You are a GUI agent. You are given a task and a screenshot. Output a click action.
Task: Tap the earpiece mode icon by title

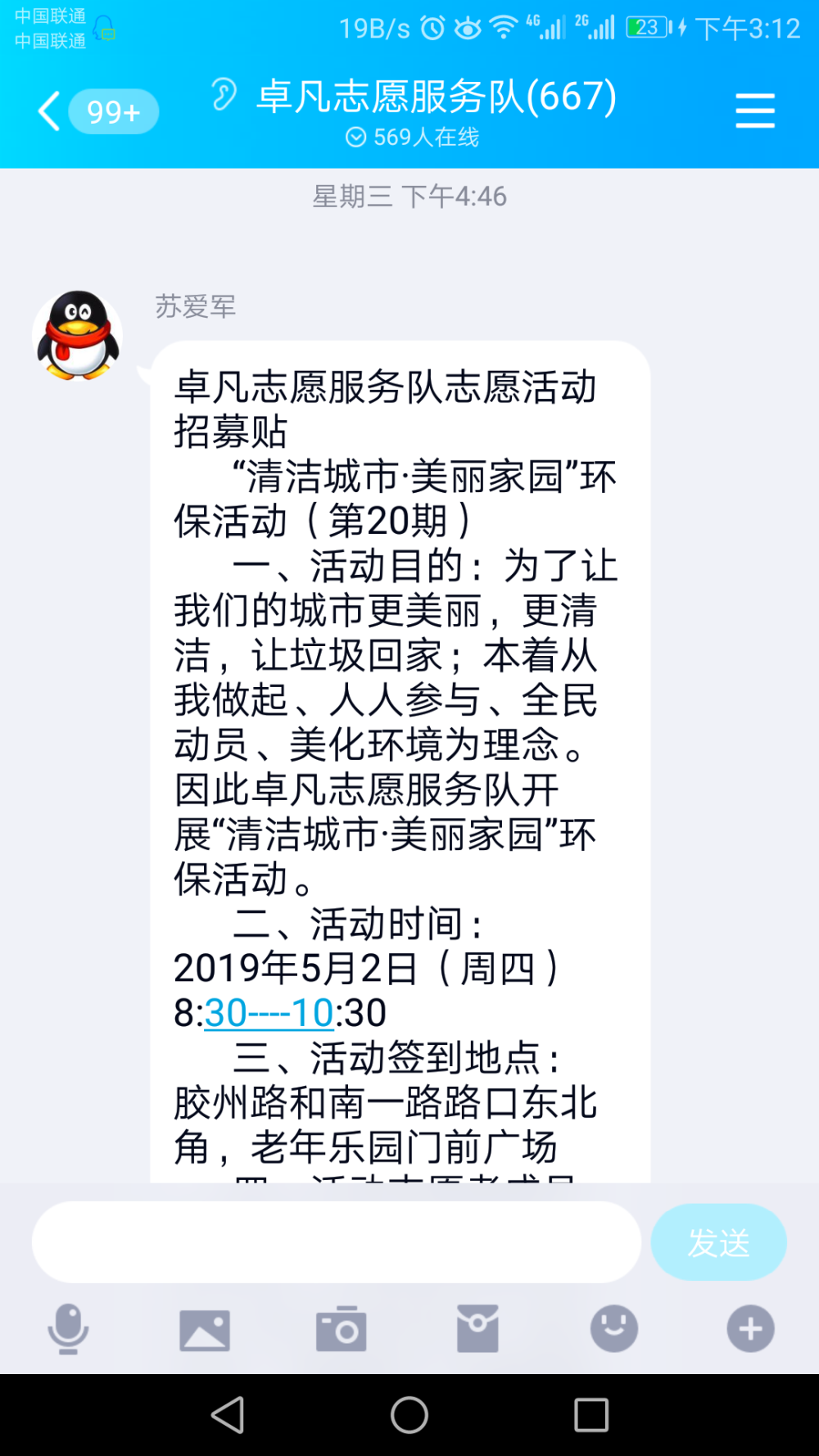(x=223, y=94)
